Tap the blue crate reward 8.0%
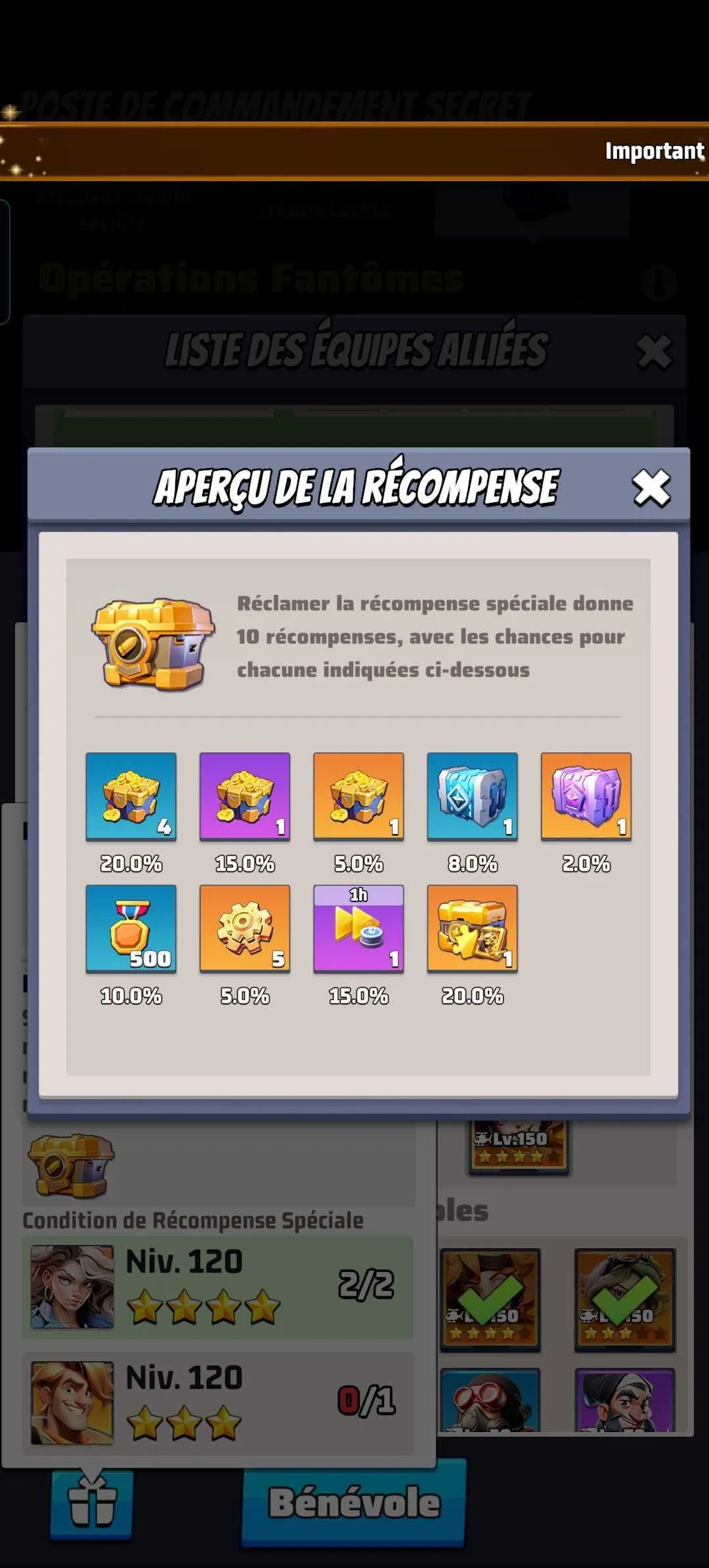709x1568 pixels. click(472, 796)
